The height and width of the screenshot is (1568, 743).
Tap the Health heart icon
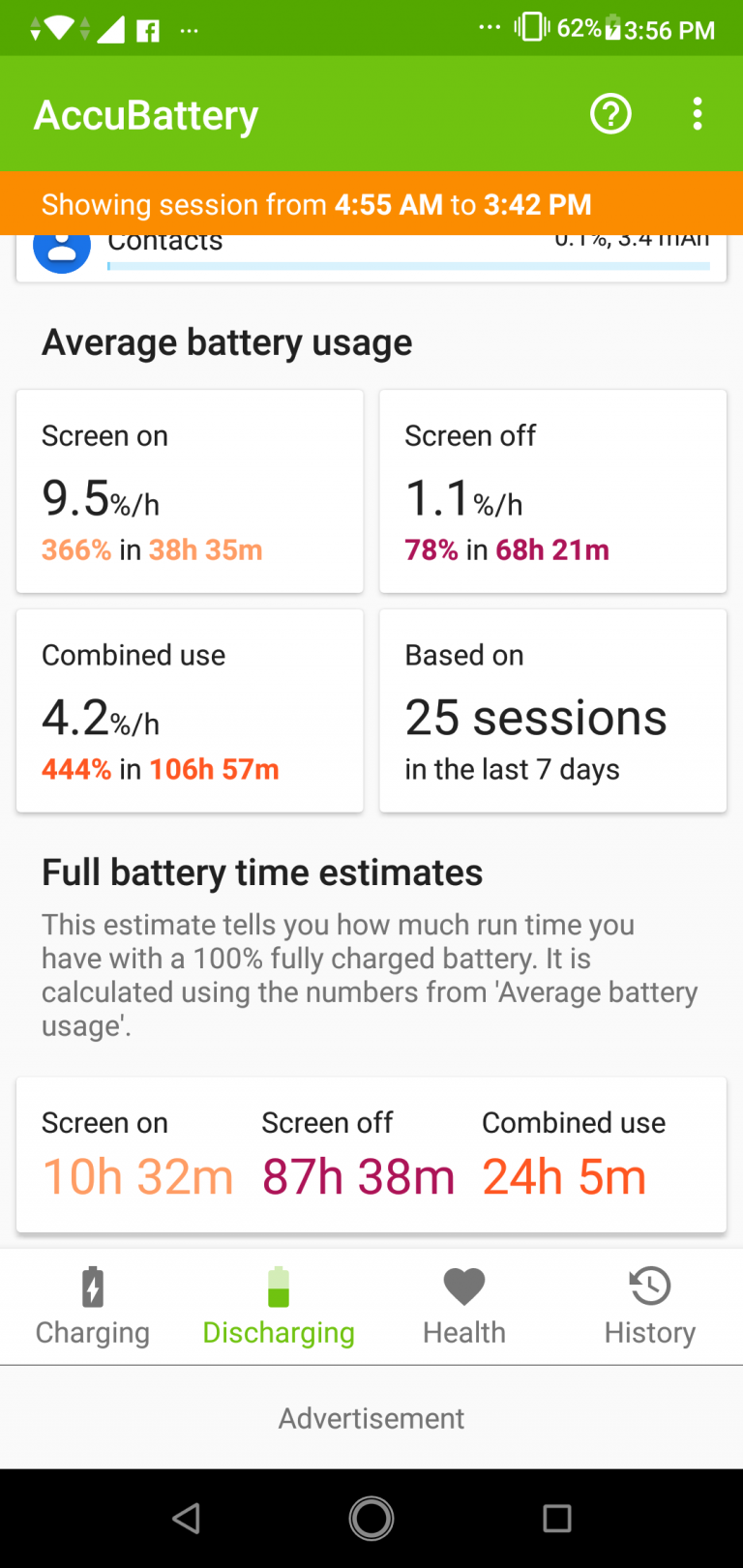click(x=463, y=1287)
